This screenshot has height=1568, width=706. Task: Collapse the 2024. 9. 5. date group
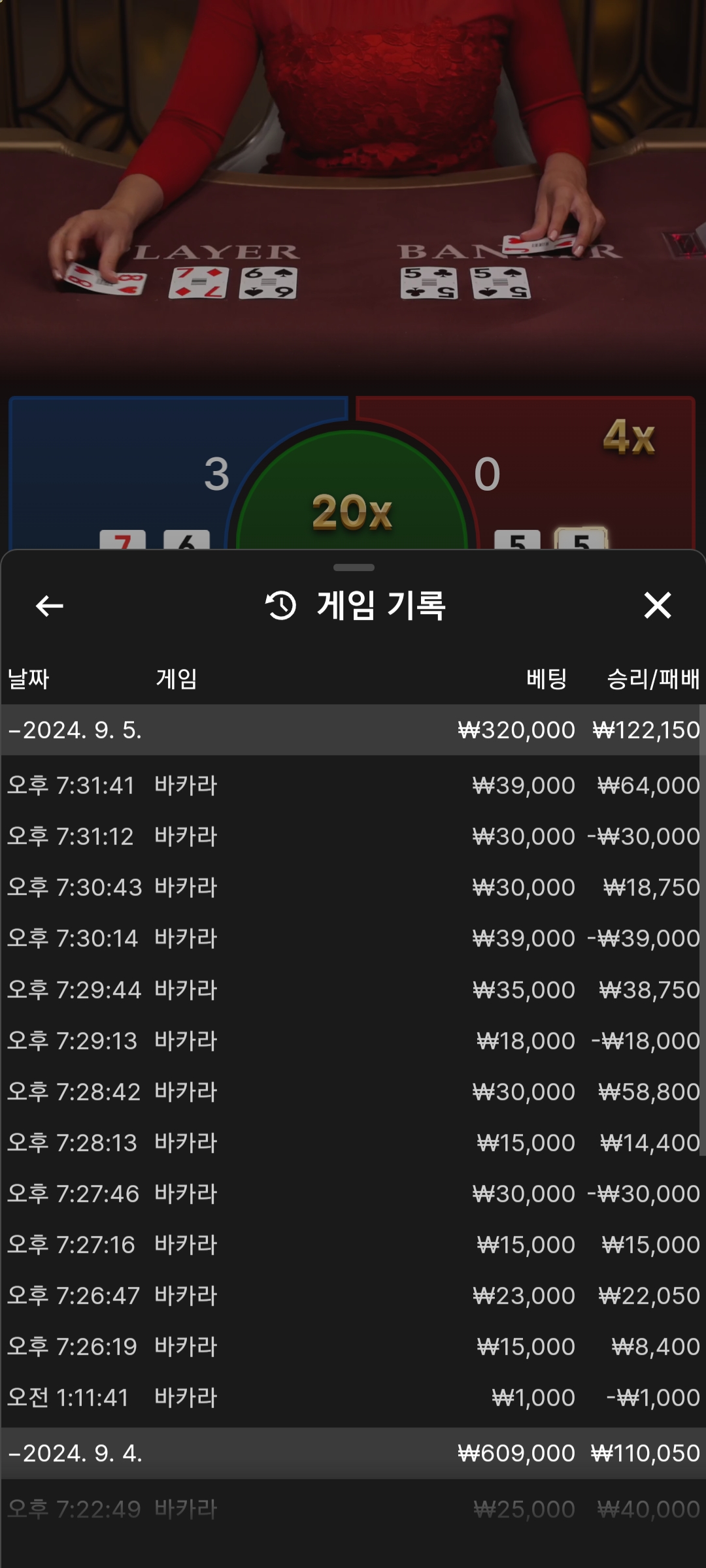pos(75,730)
